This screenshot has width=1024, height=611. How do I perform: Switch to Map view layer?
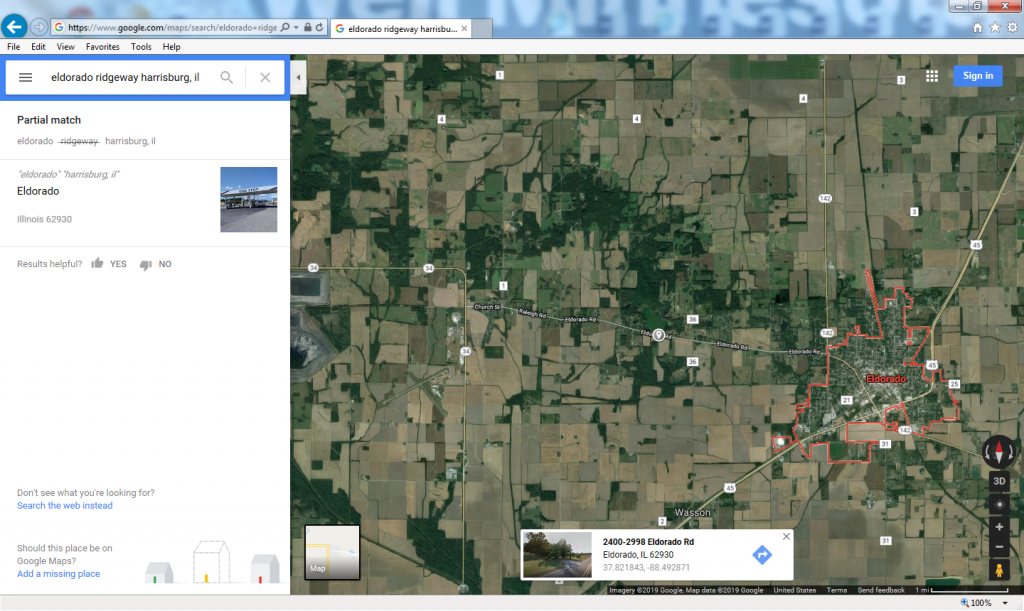(332, 552)
